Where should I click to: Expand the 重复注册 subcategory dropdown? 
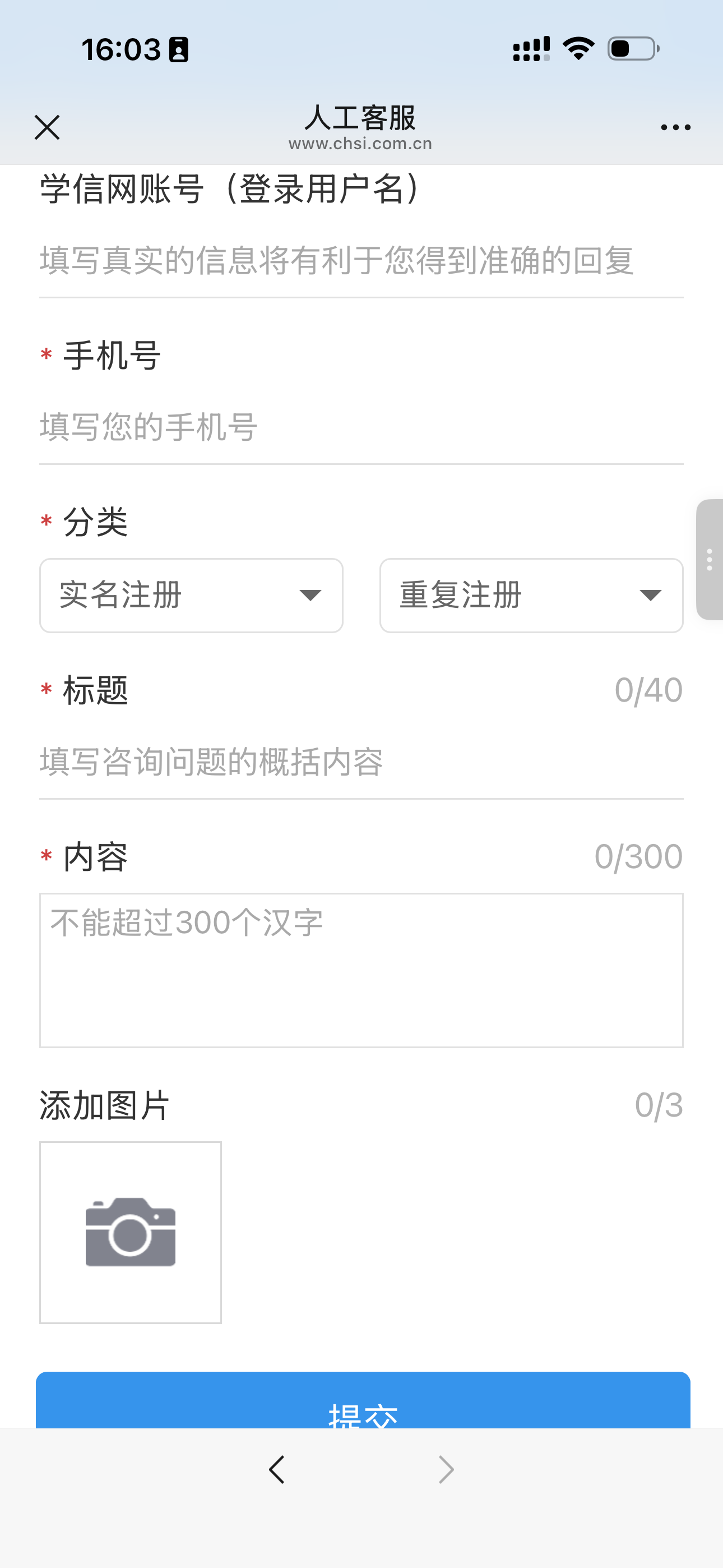(531, 596)
